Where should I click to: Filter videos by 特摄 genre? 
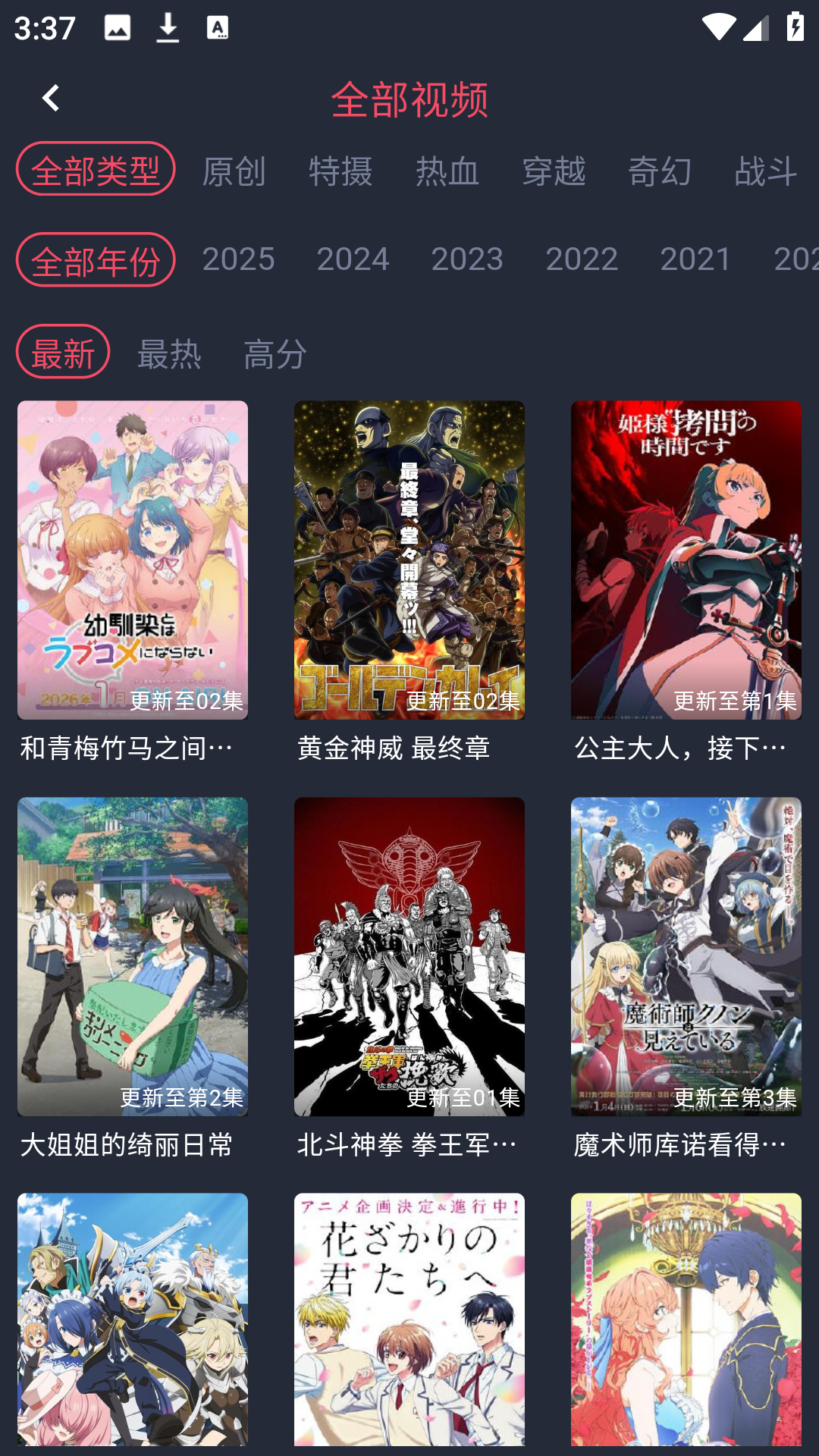click(x=339, y=171)
